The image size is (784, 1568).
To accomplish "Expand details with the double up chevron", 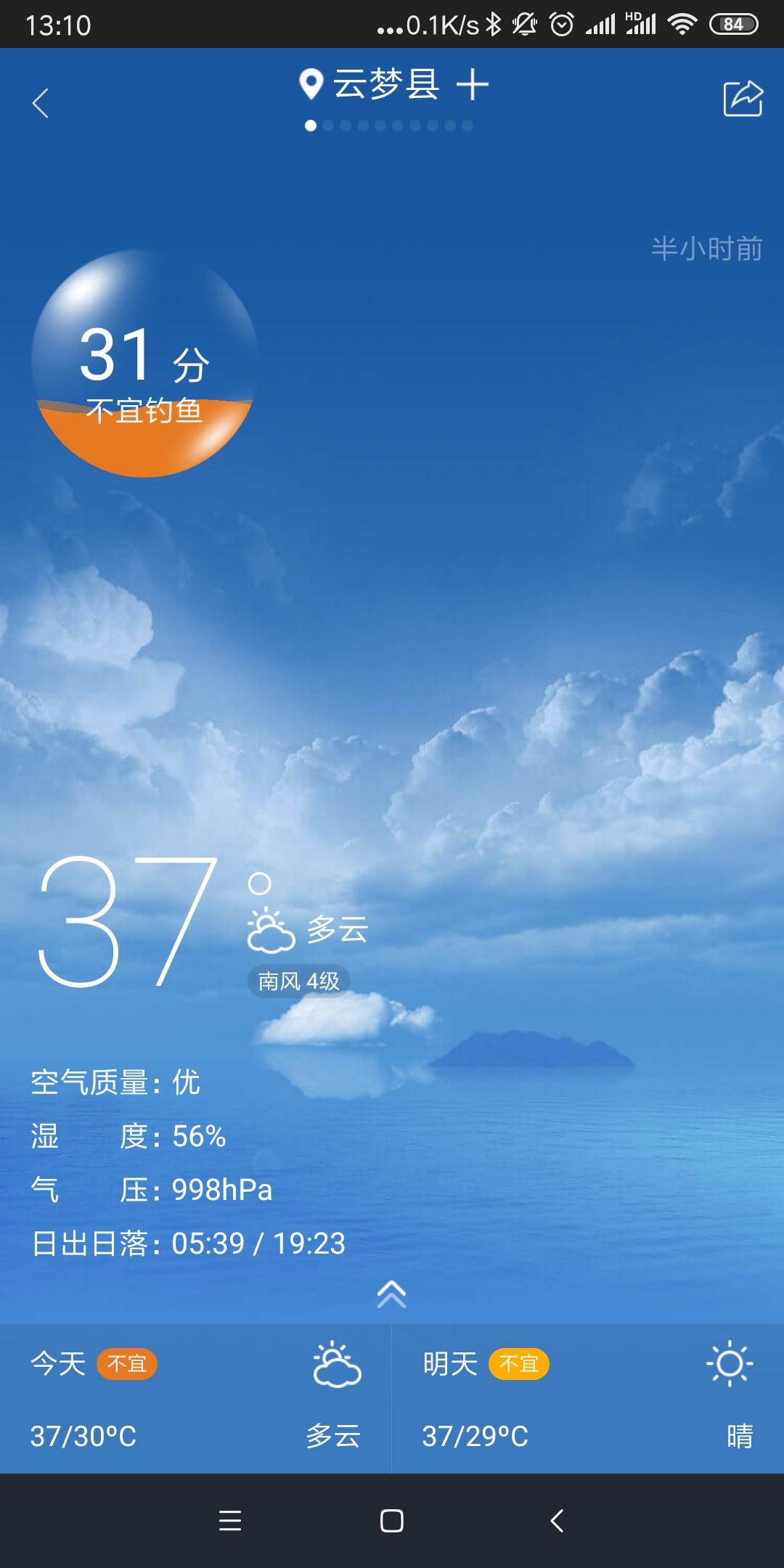I will [391, 1294].
